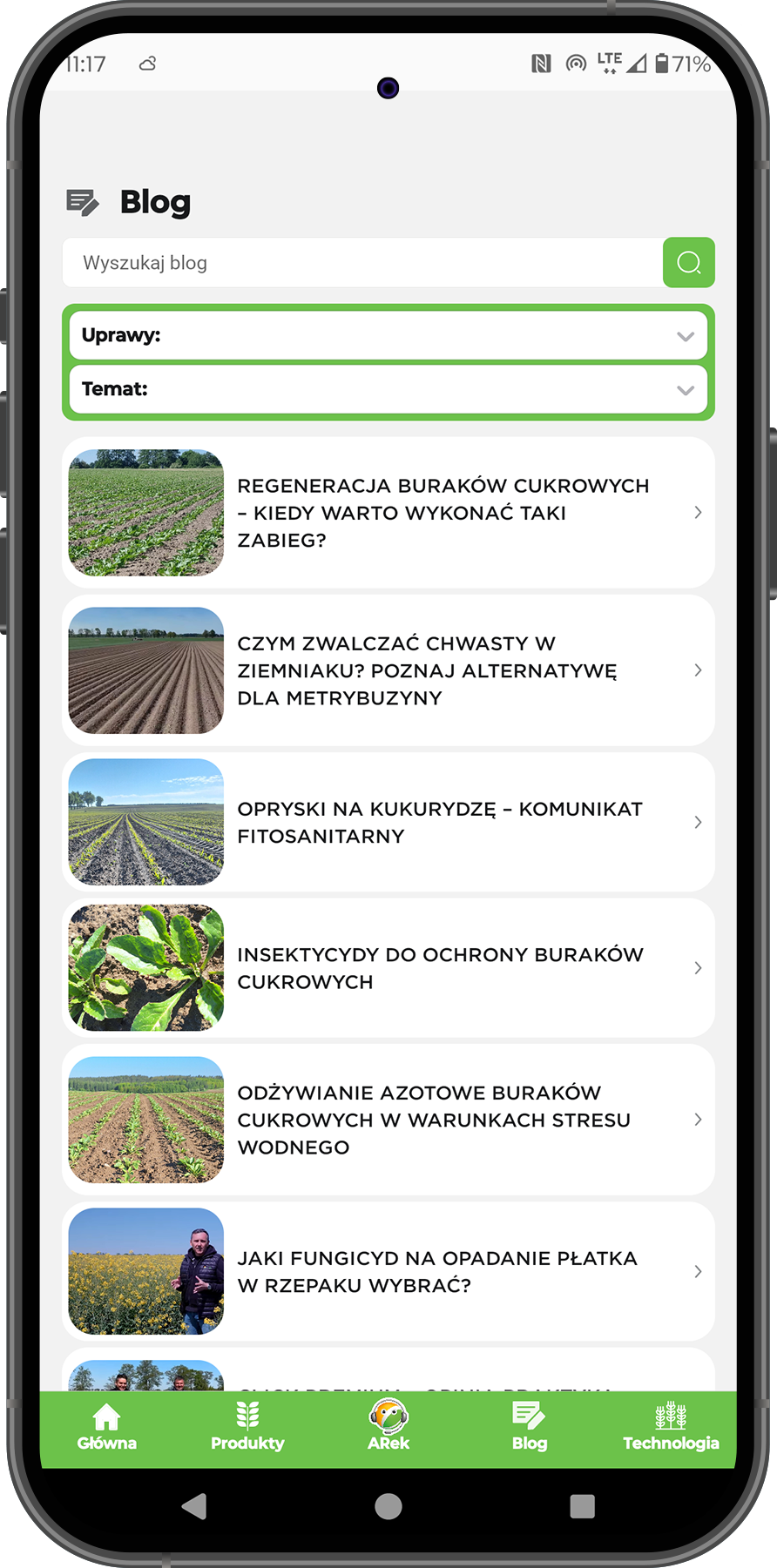Focus the Wyszukaj blog search field

point(362,262)
